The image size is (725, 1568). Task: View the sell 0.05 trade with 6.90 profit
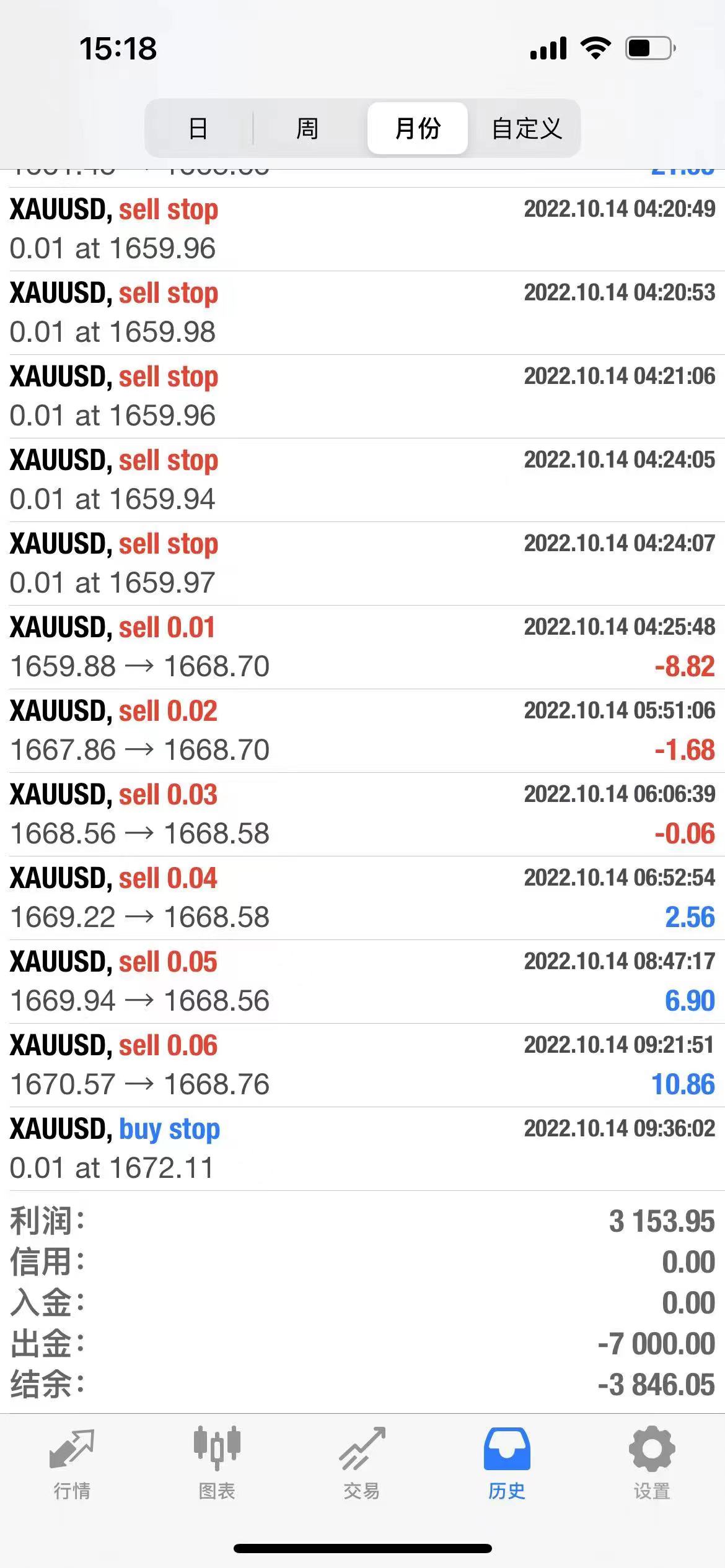point(362,982)
